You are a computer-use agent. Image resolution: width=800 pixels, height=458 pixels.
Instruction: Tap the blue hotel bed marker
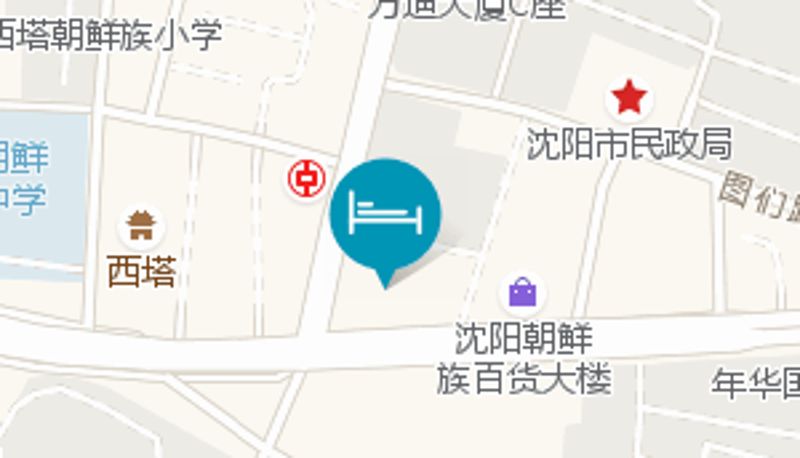386,212
